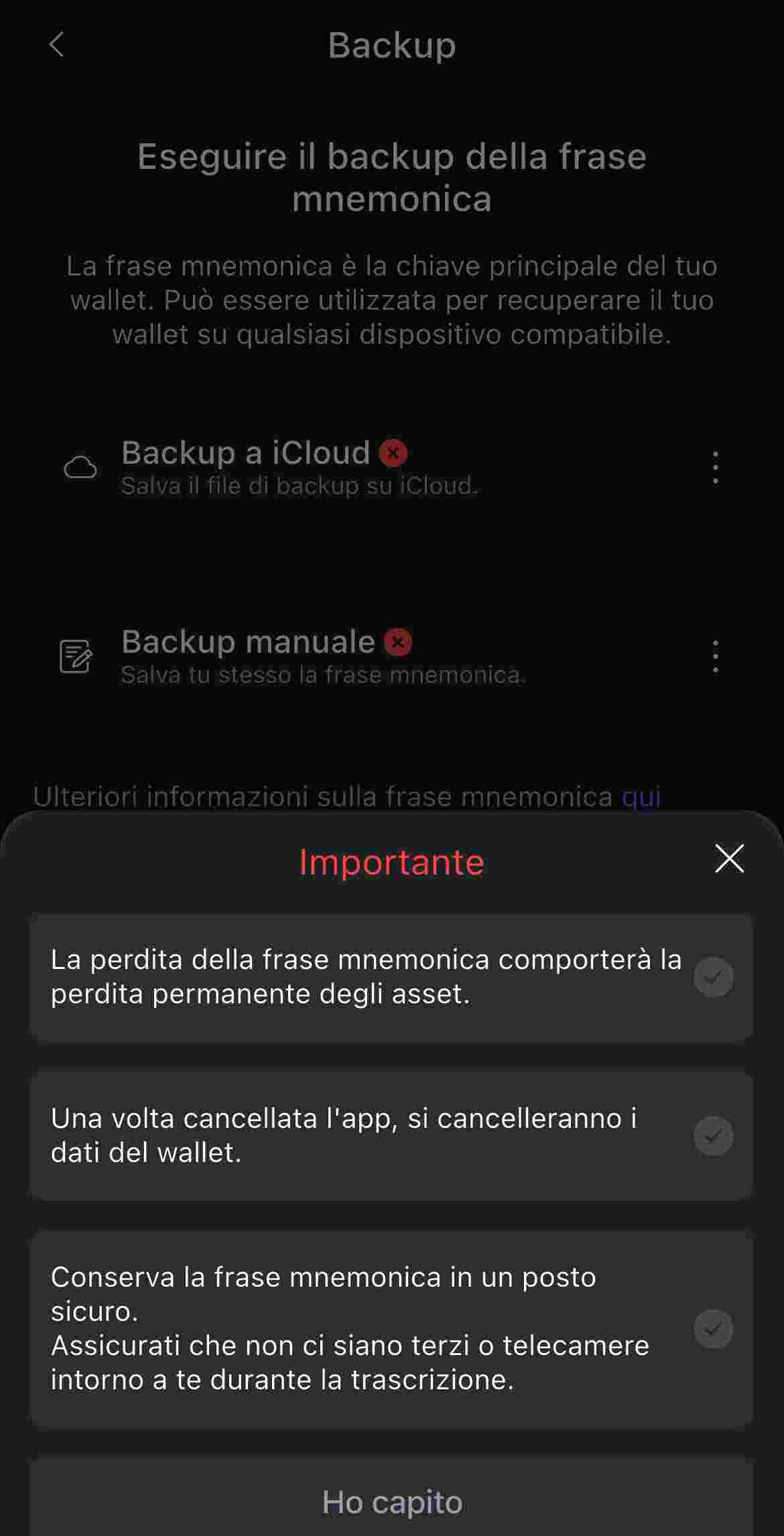Check the permanent asset loss warning
Image resolution: width=784 pixels, height=1536 pixels.
(713, 977)
